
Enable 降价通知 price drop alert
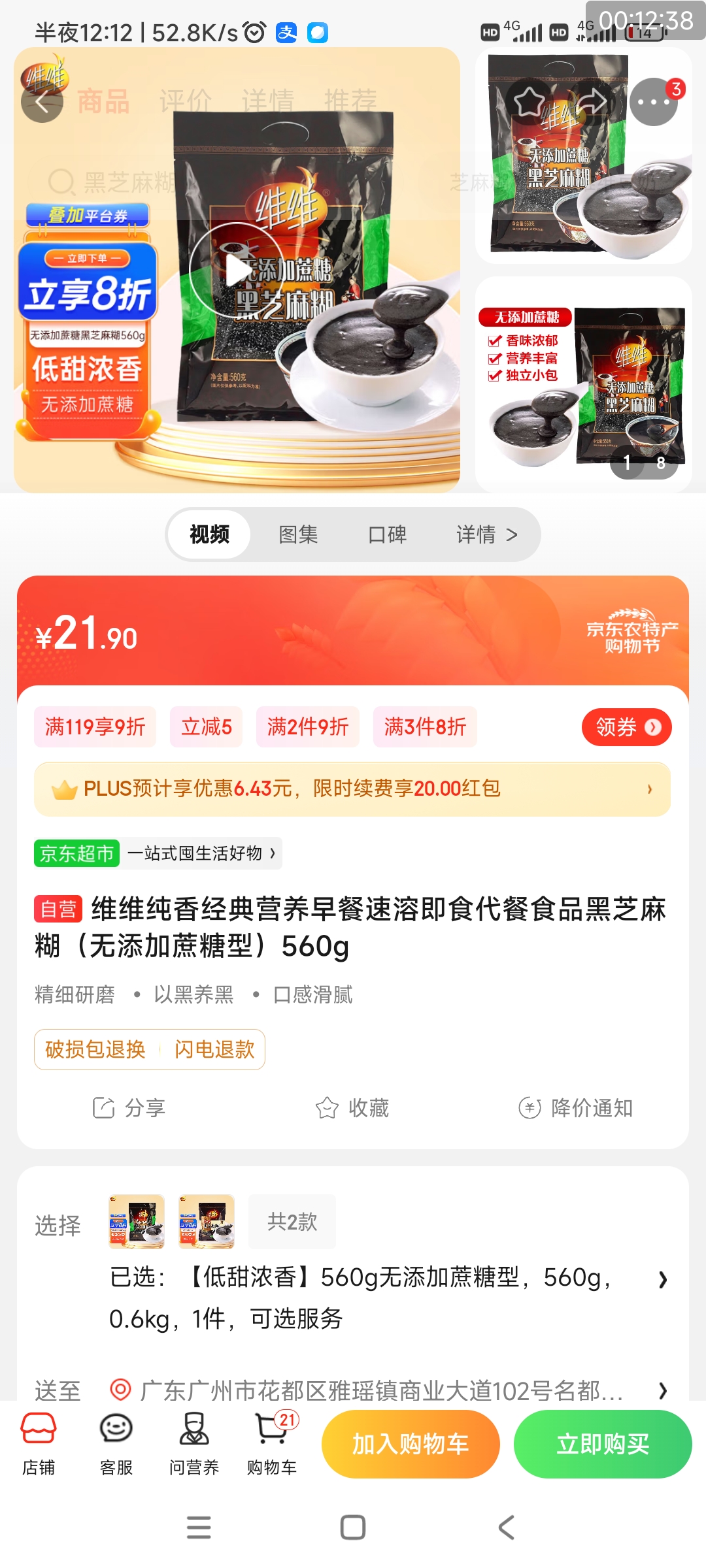(575, 1108)
